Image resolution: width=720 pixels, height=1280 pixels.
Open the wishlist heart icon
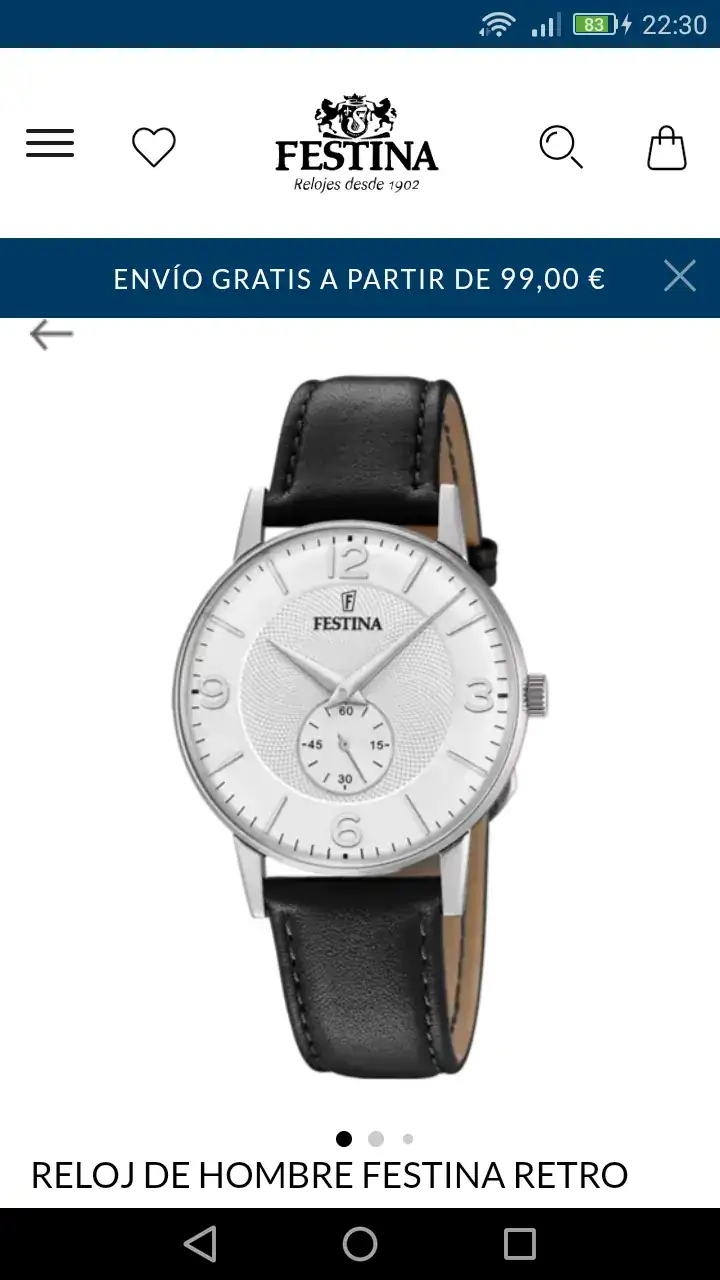point(154,147)
